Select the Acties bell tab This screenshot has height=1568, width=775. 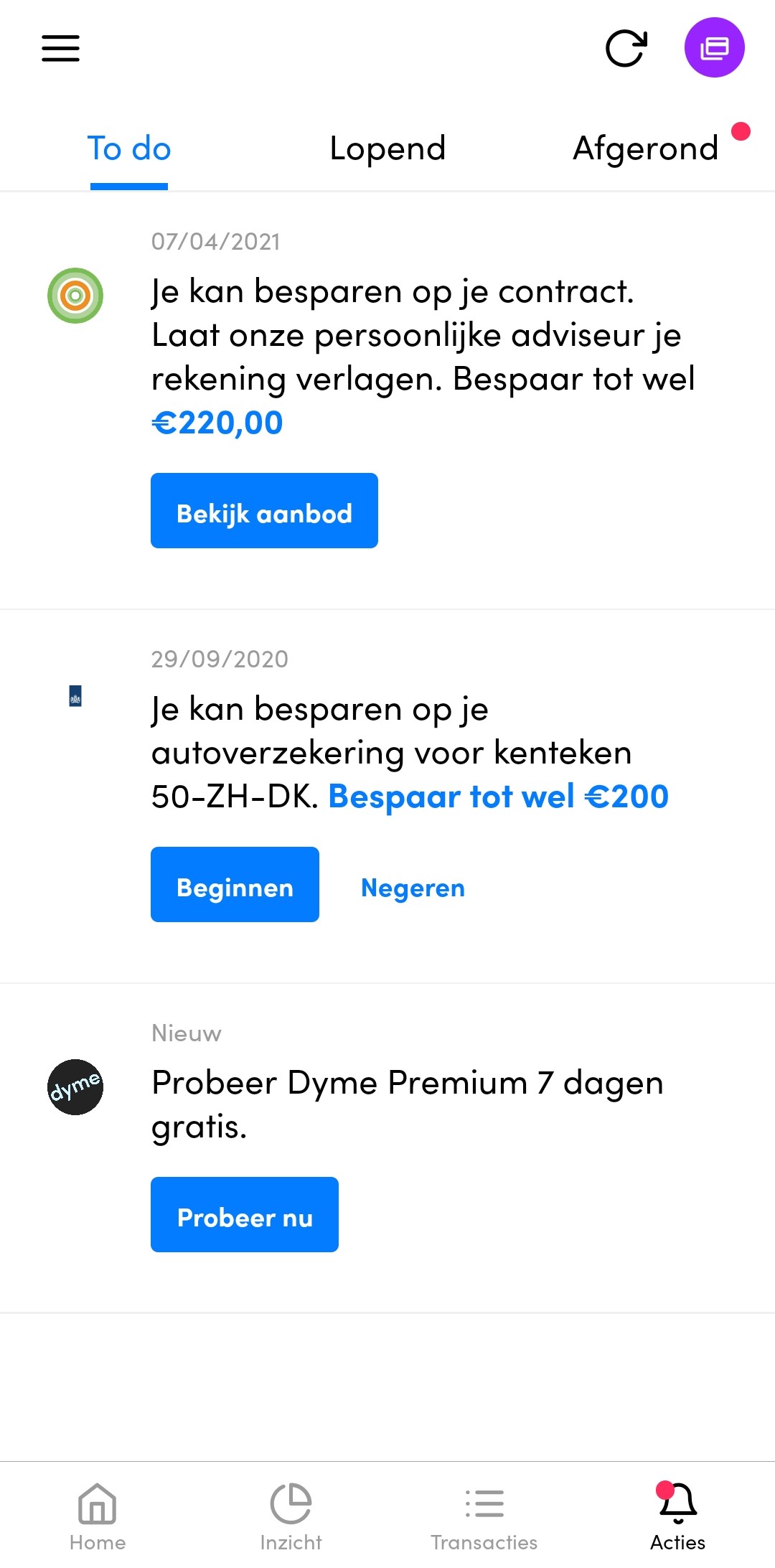coord(678,1516)
